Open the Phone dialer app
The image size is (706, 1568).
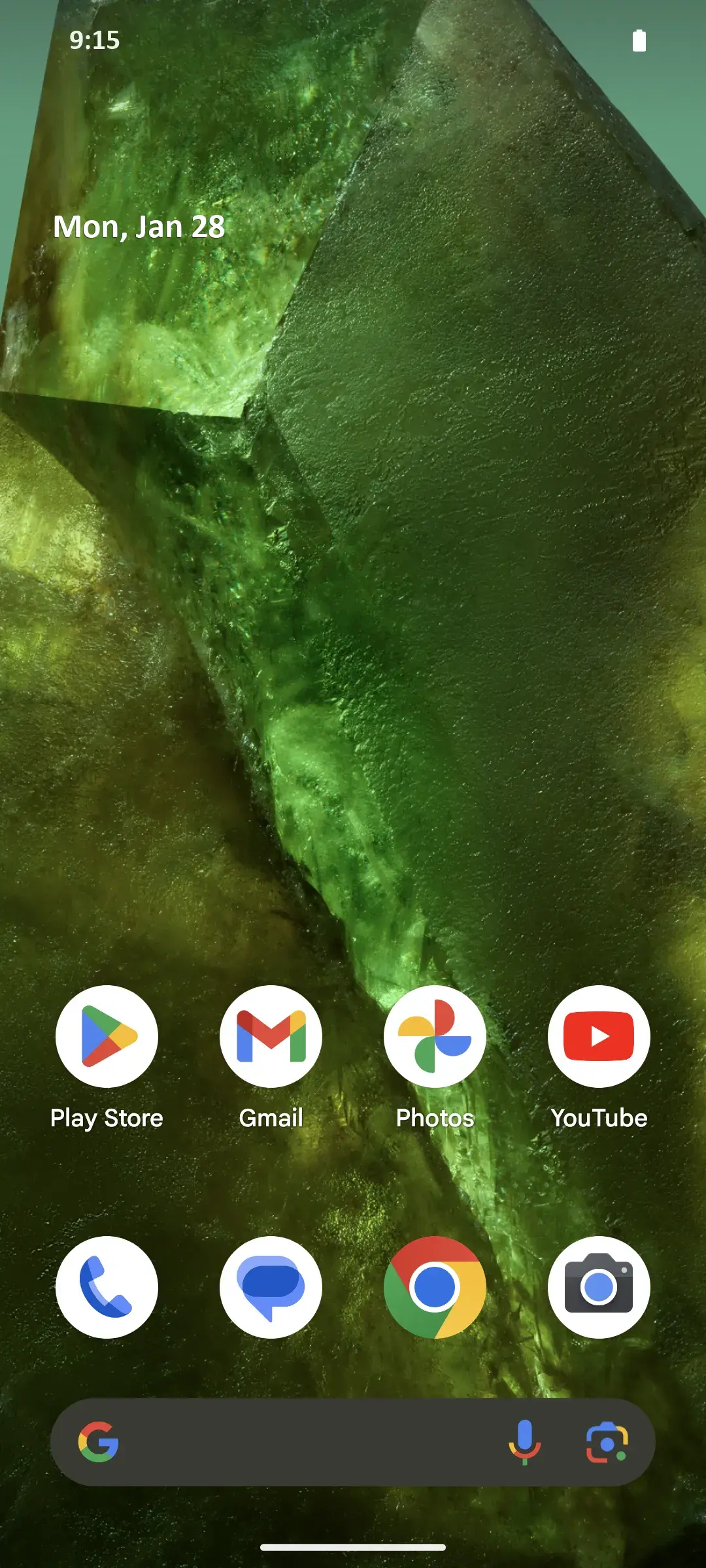click(x=107, y=1286)
